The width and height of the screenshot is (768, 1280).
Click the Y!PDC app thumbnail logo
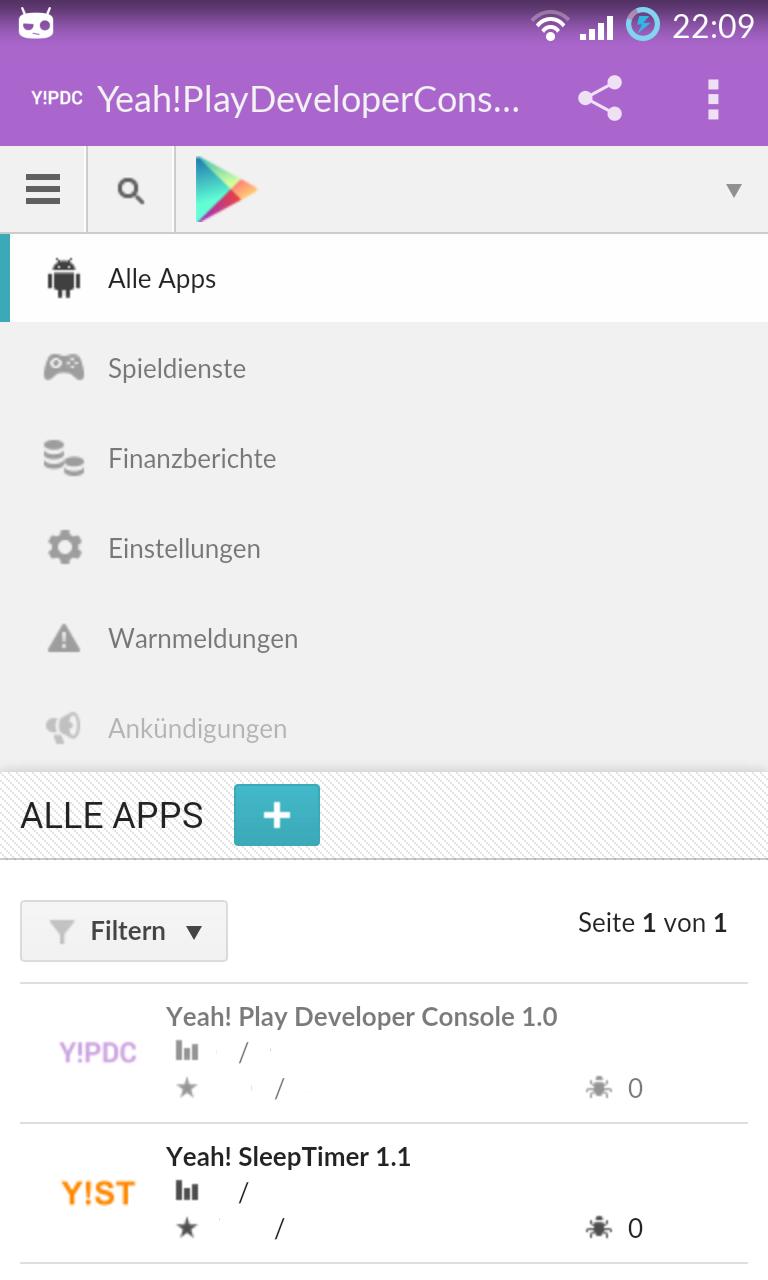pyautogui.click(x=97, y=1051)
